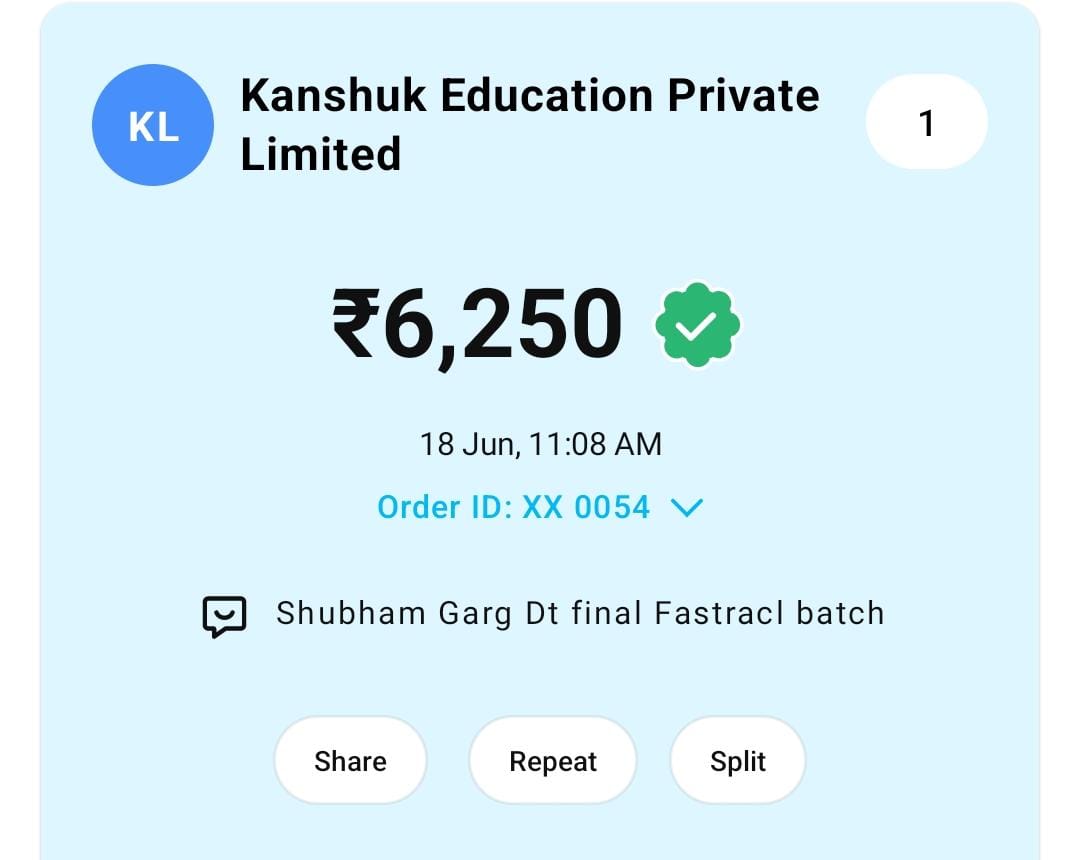Open Kanshuk Education Private Limited profile
1080x860 pixels.
[x=152, y=126]
